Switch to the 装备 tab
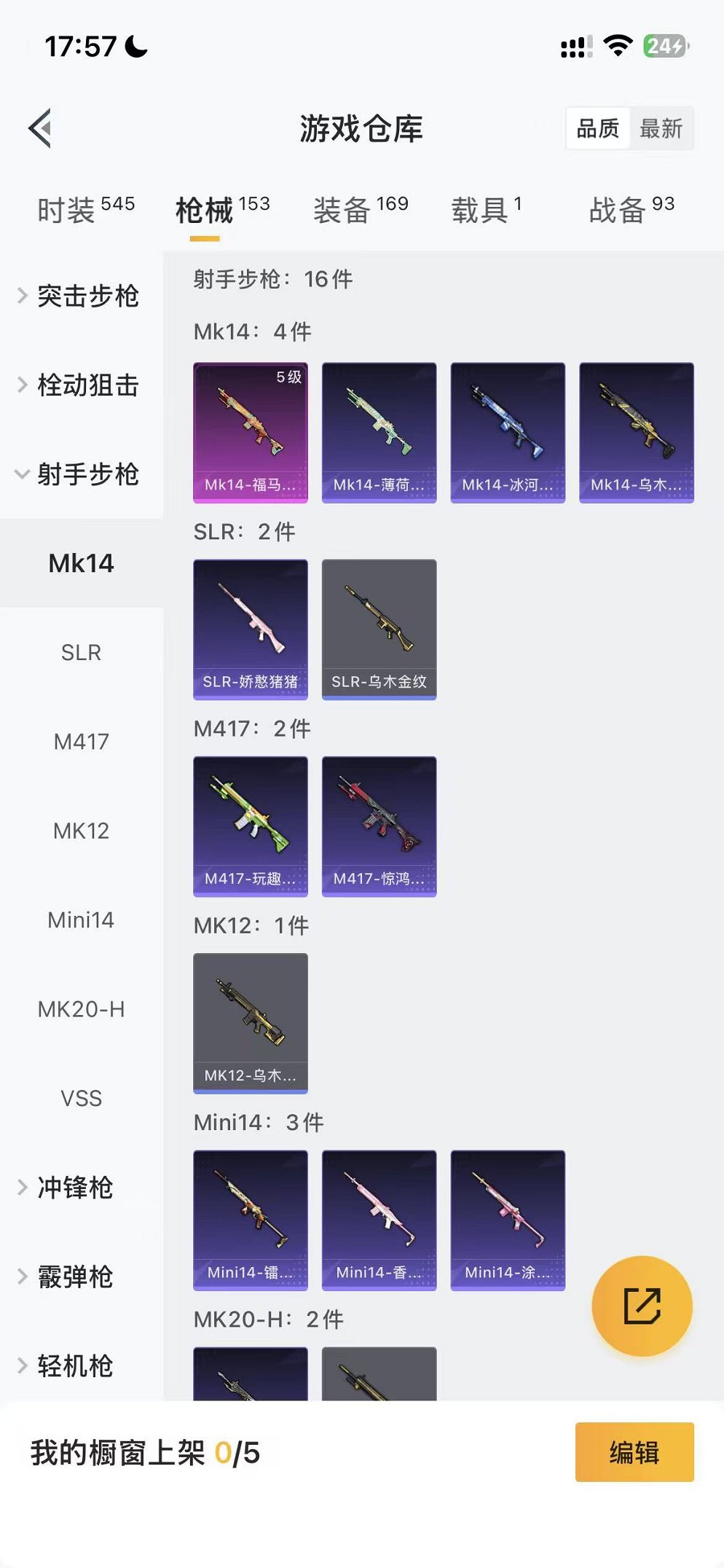The width and height of the screenshot is (724, 1568). tap(360, 210)
